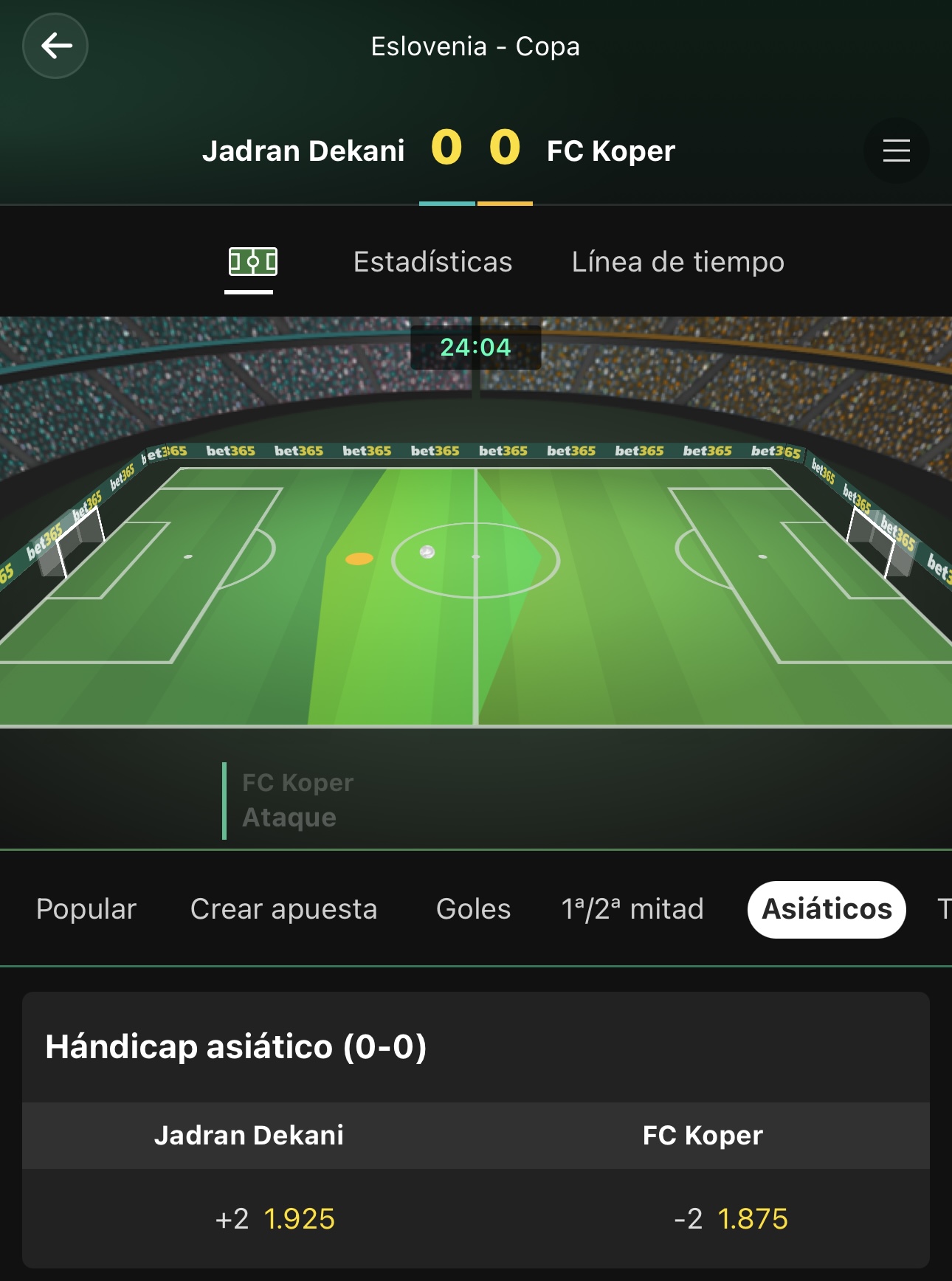This screenshot has height=1281, width=952.
Task: Open the Crear apuesta section
Action: coord(283,909)
